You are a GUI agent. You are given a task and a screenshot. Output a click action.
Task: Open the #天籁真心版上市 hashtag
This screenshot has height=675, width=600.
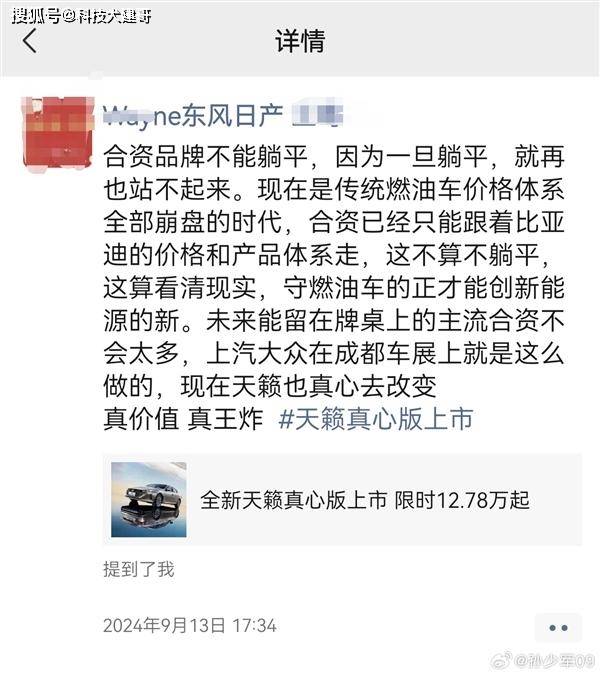point(375,418)
